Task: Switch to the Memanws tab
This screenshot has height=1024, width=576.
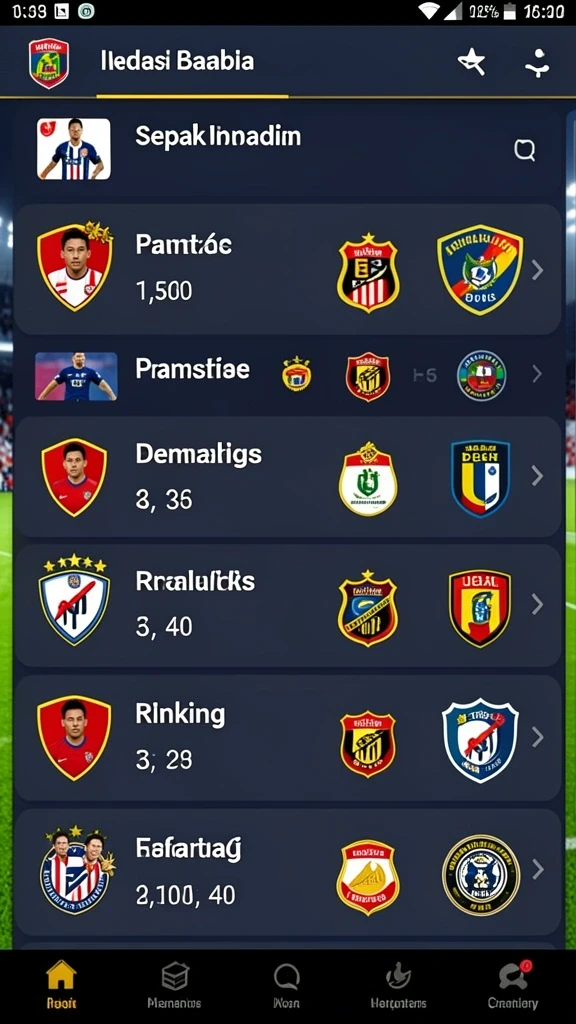Action: (x=174, y=985)
